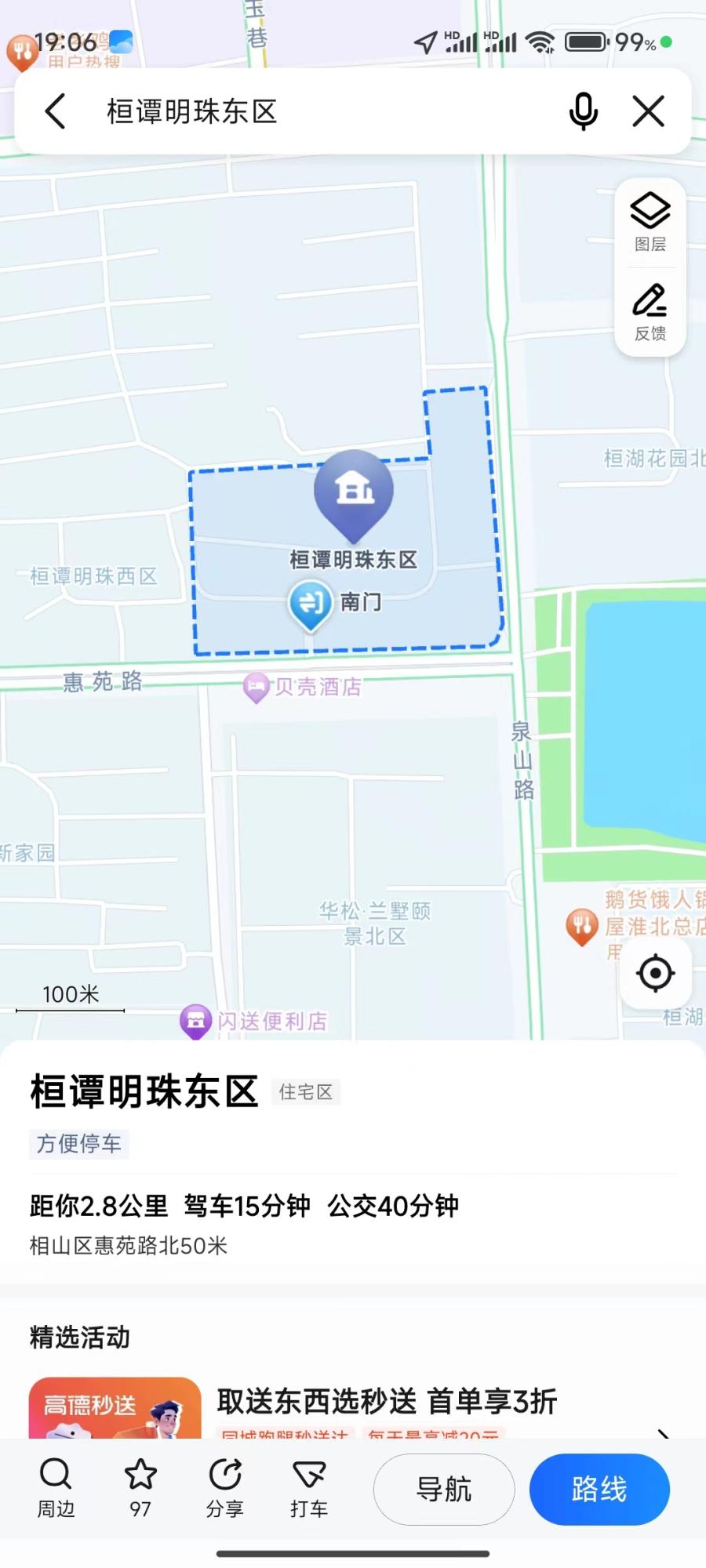Open the 图层 map layers option

tap(650, 222)
